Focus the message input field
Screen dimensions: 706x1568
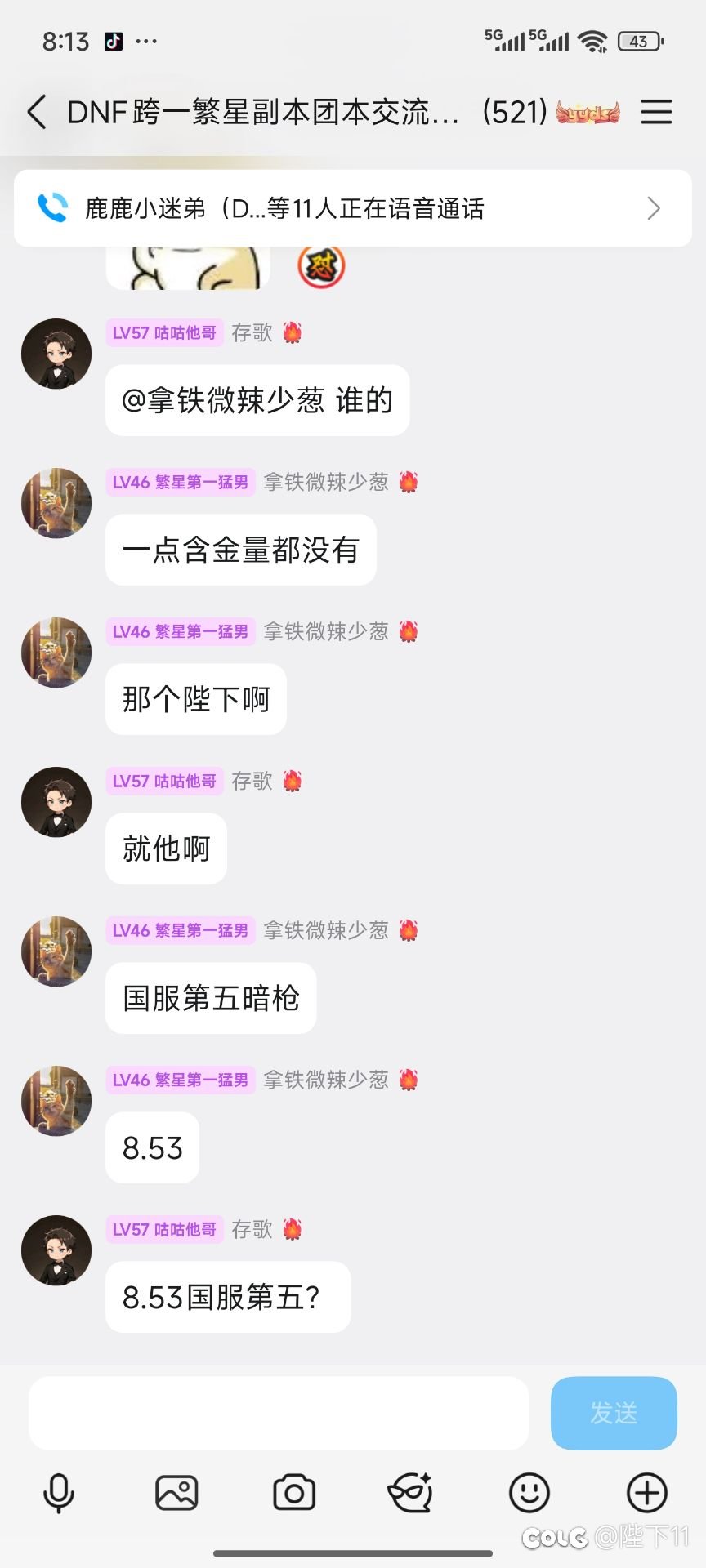(x=279, y=1414)
